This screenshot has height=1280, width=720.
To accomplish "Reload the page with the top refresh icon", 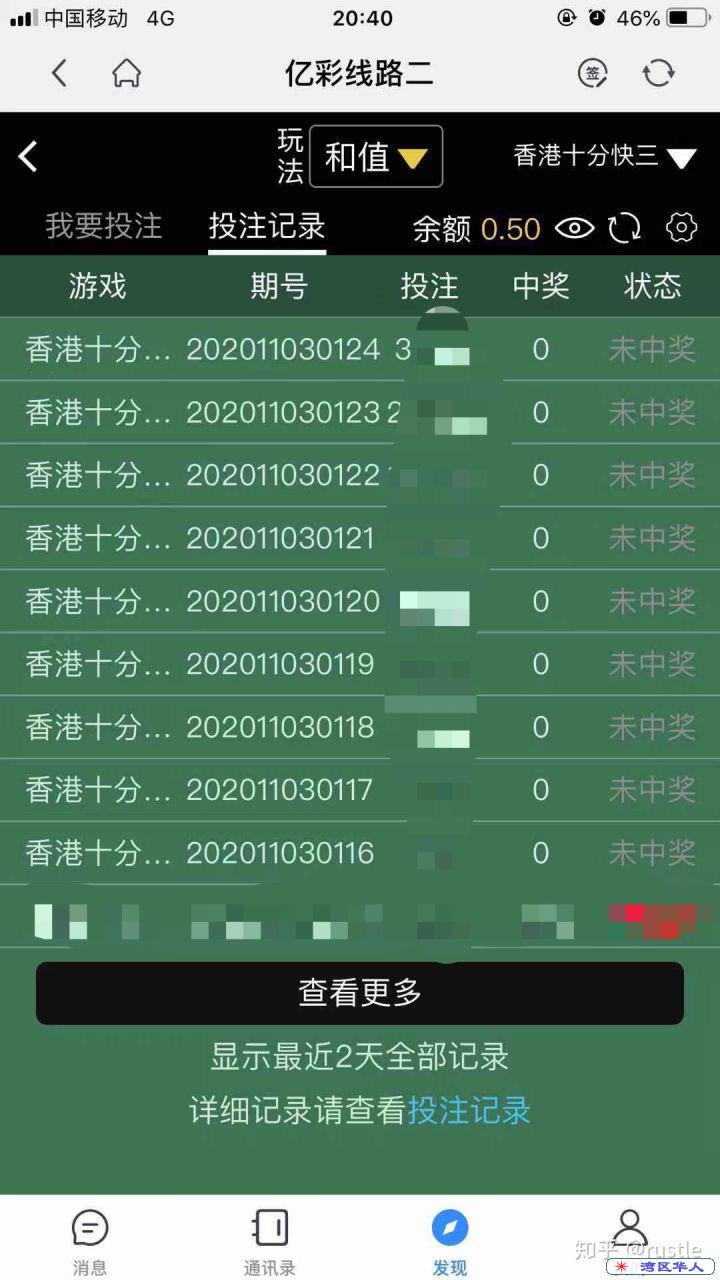I will pyautogui.click(x=658, y=73).
